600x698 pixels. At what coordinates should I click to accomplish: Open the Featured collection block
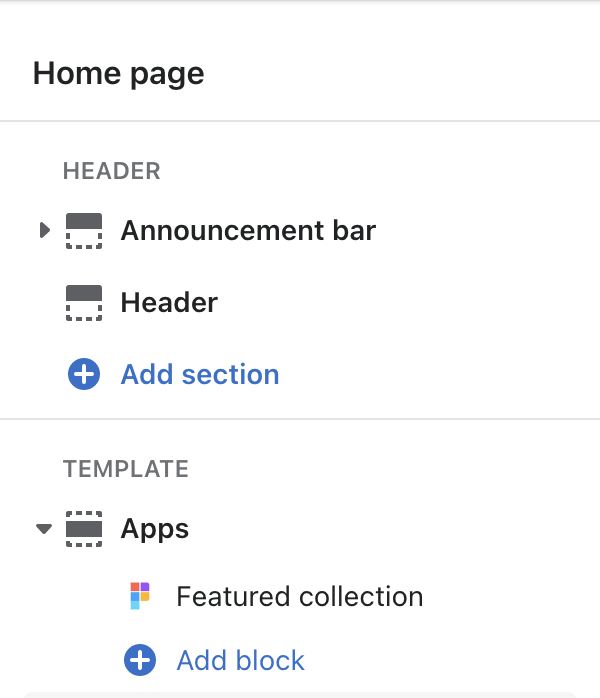tap(299, 597)
